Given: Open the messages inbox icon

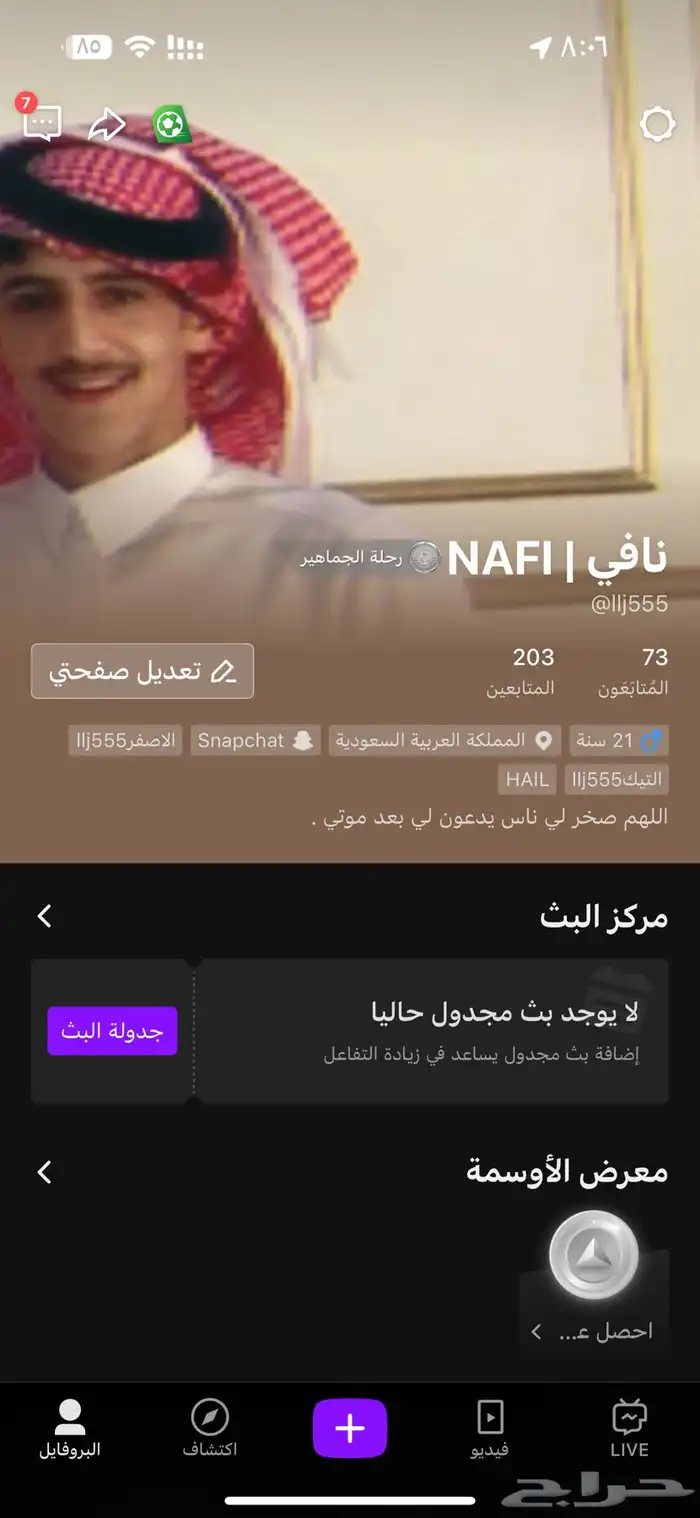Looking at the screenshot, I should click(42, 124).
